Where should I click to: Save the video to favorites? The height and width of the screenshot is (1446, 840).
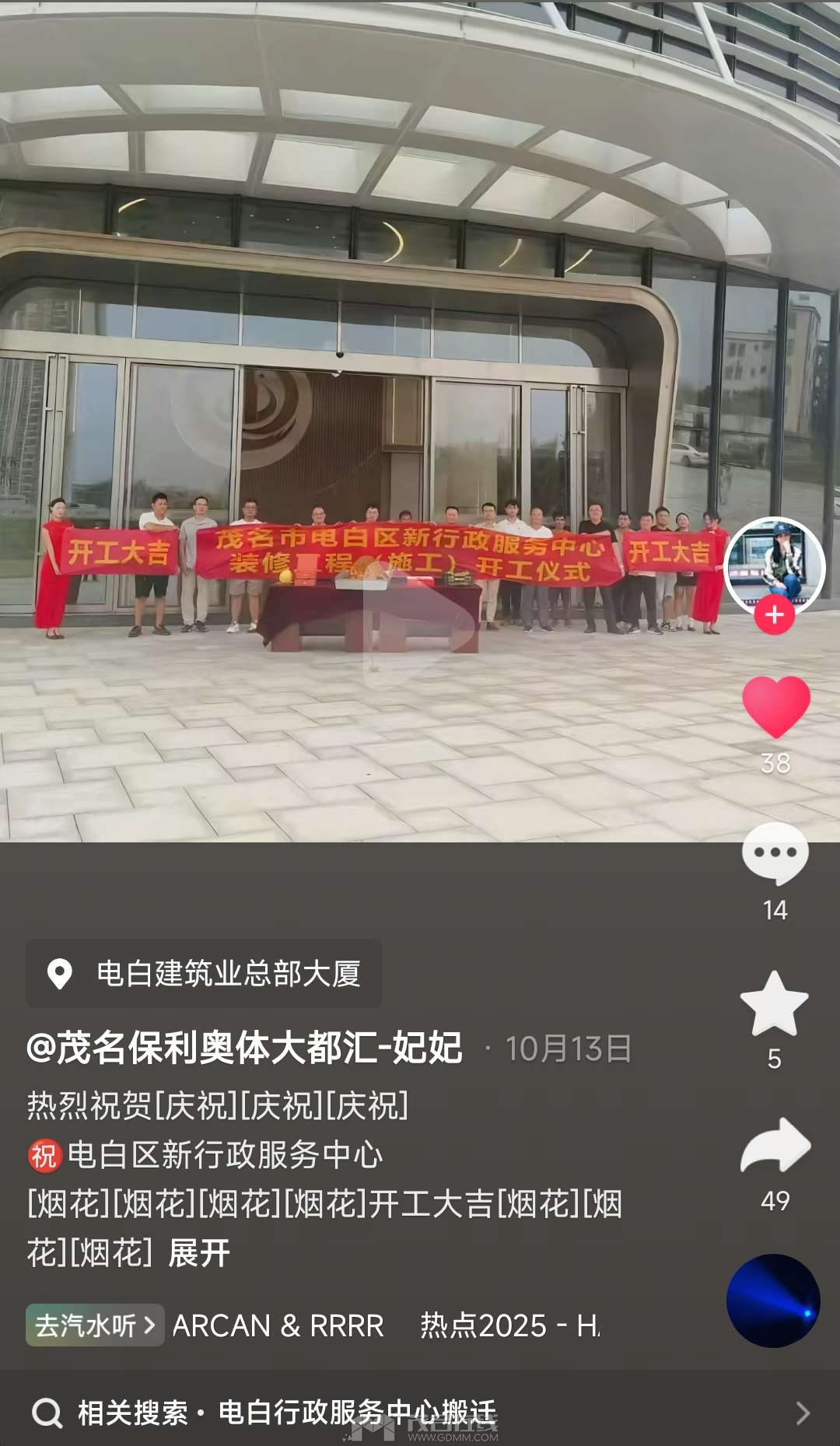click(x=774, y=1004)
